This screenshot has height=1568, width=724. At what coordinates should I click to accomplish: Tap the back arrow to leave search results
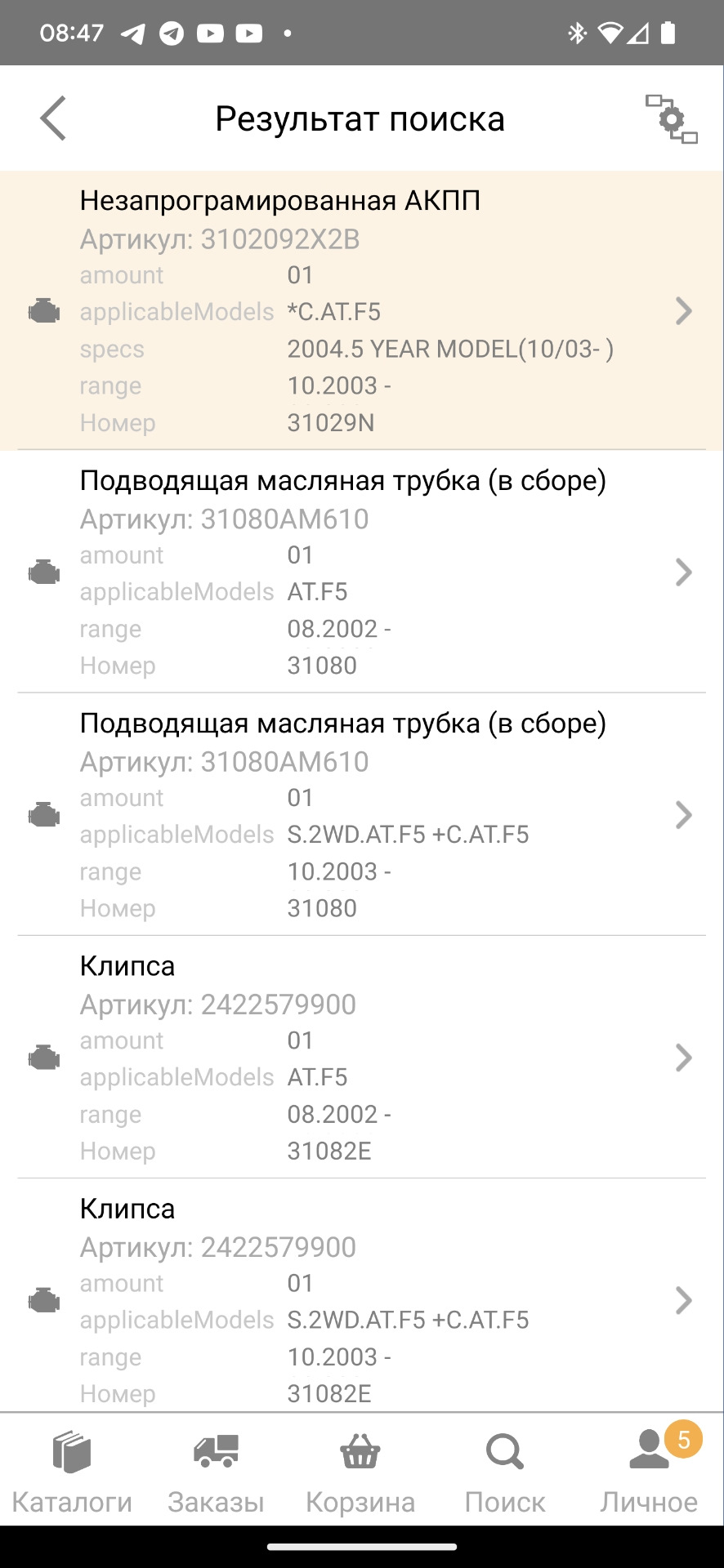pos(52,118)
